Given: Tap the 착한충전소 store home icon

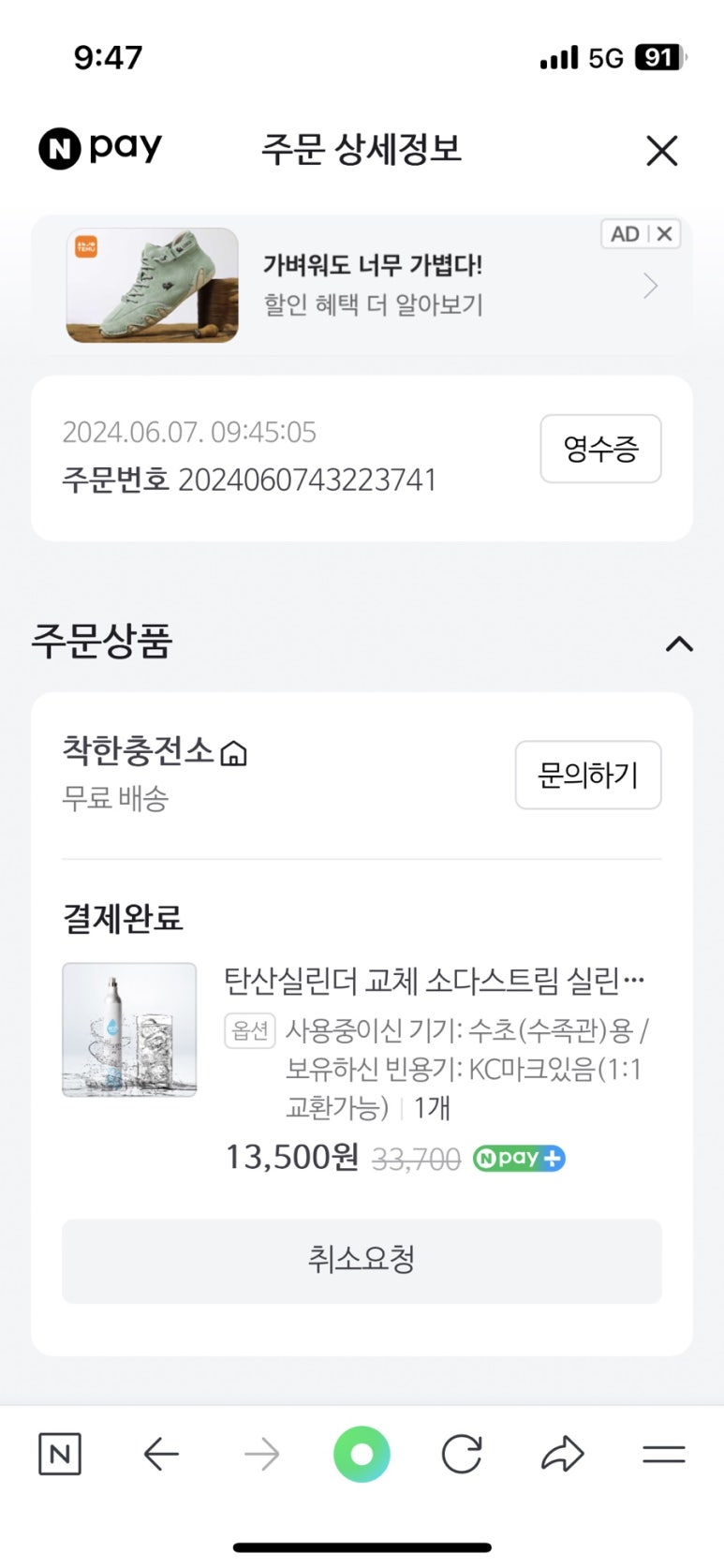Looking at the screenshot, I should (x=234, y=751).
